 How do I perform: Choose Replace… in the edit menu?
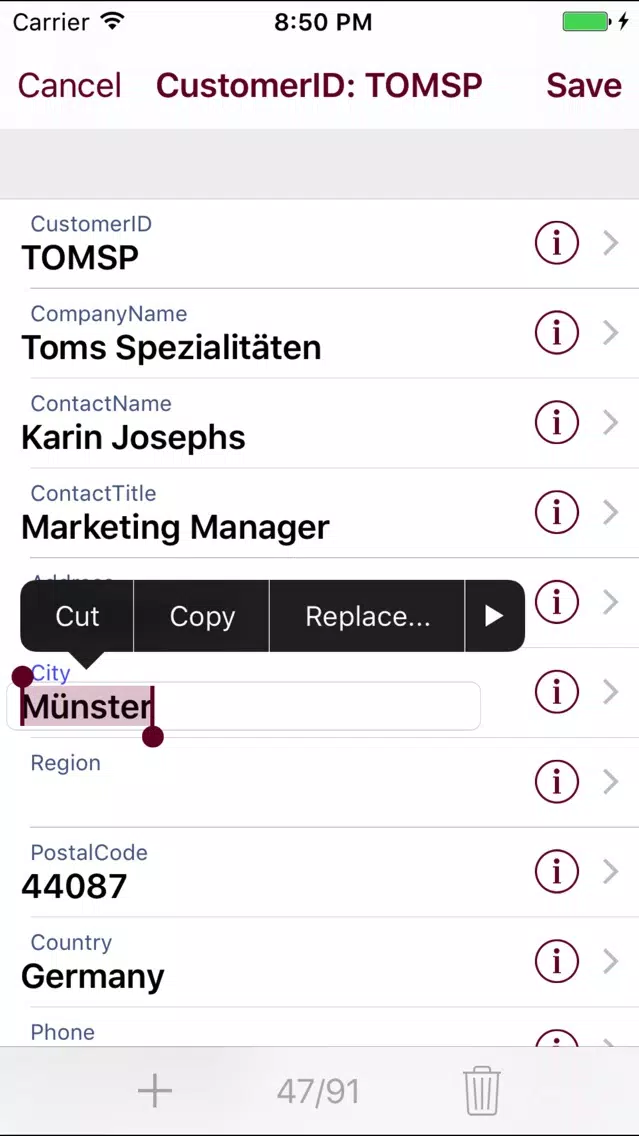pos(367,617)
